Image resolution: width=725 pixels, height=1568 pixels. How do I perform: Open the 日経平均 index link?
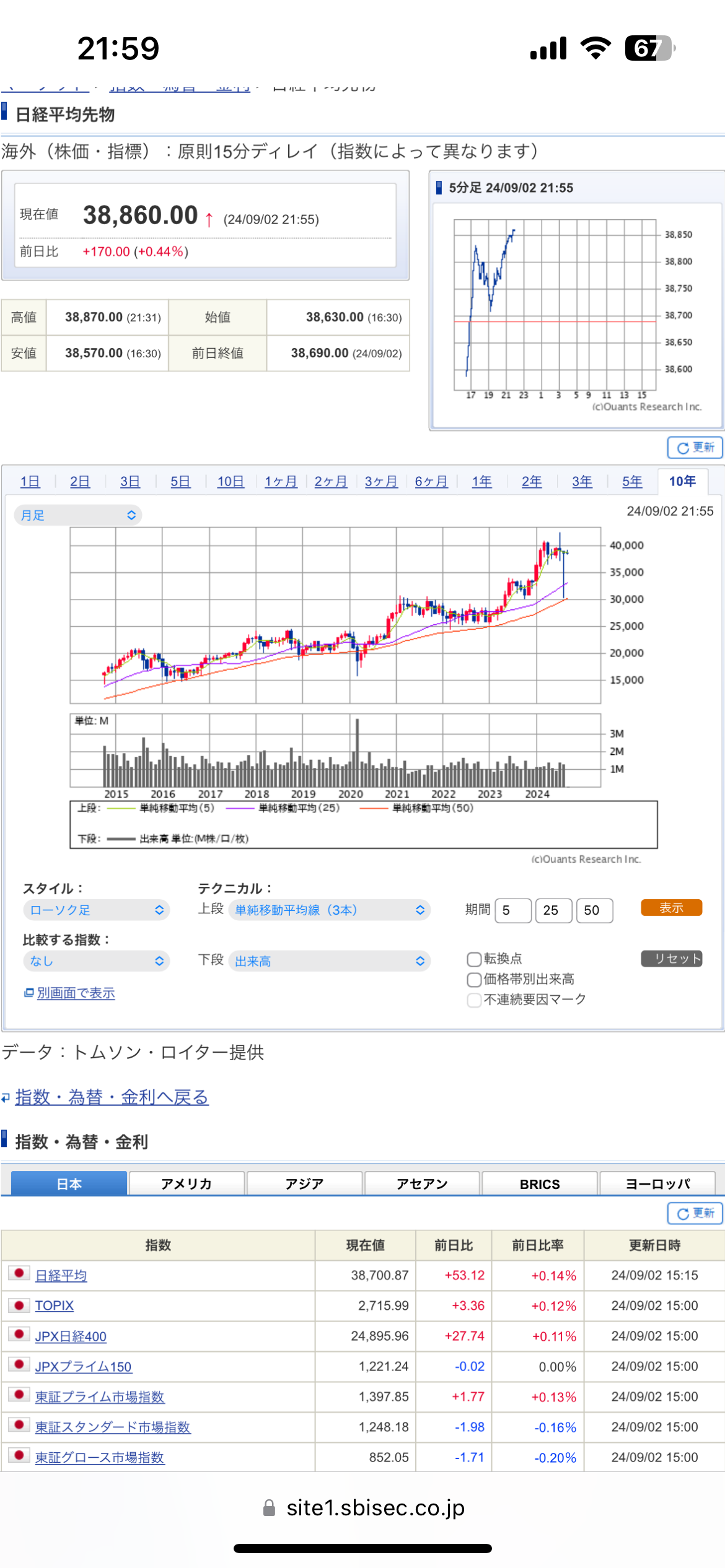61,1276
